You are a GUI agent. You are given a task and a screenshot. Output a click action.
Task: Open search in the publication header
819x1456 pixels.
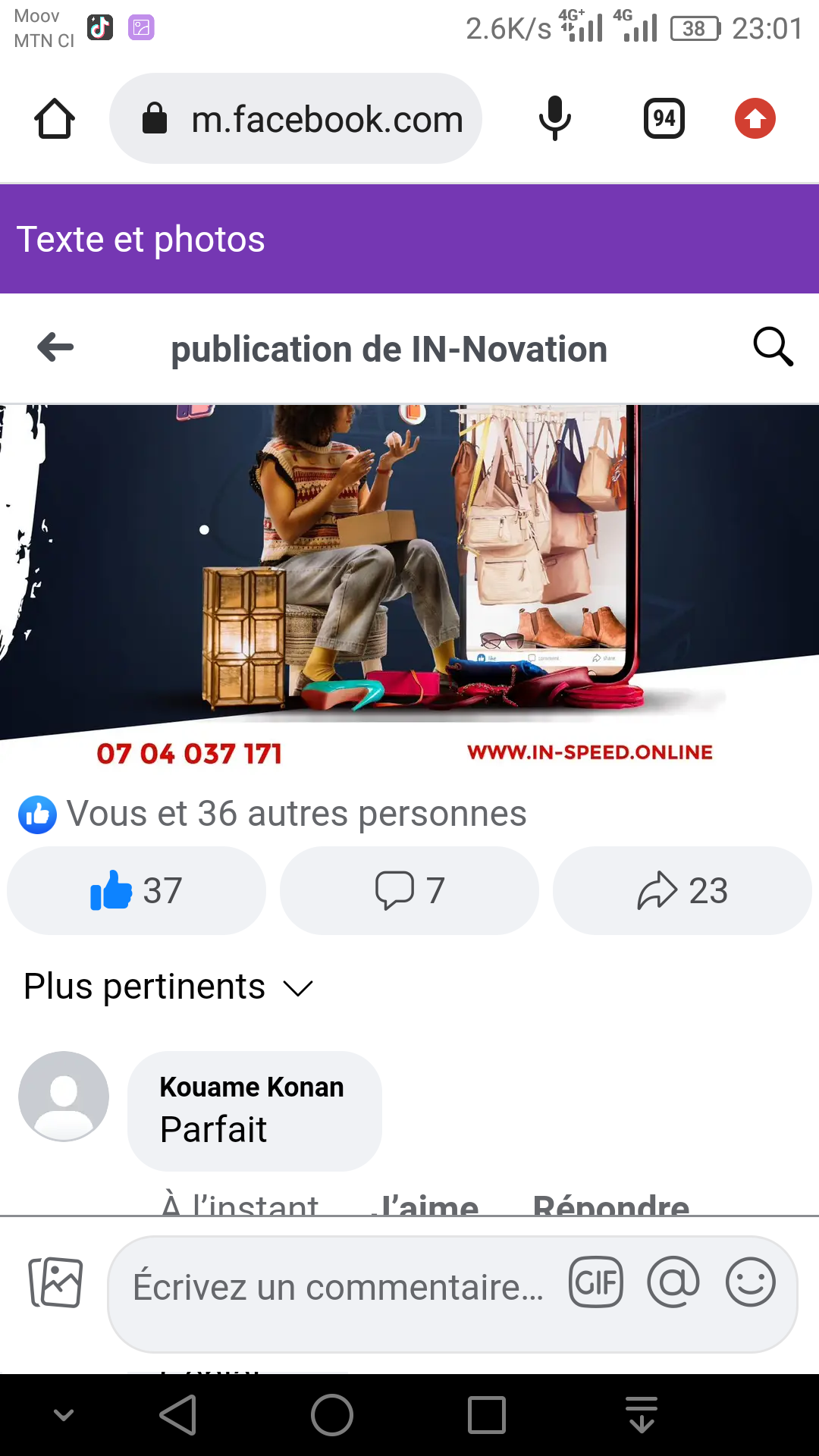773,347
